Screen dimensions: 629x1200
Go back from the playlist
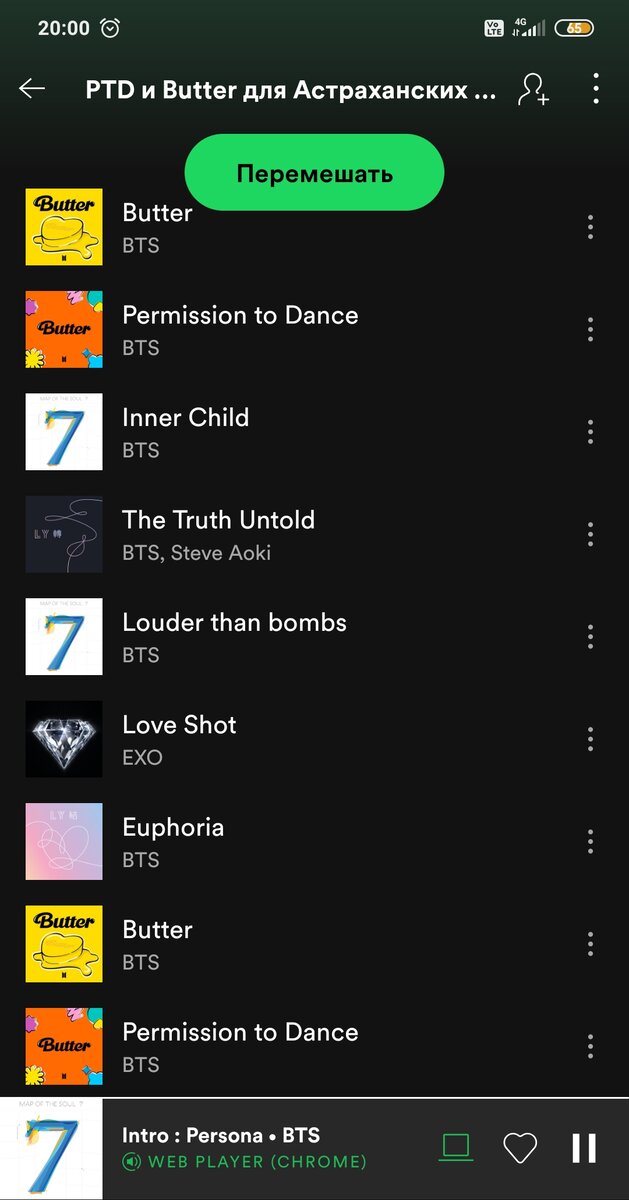coord(32,89)
